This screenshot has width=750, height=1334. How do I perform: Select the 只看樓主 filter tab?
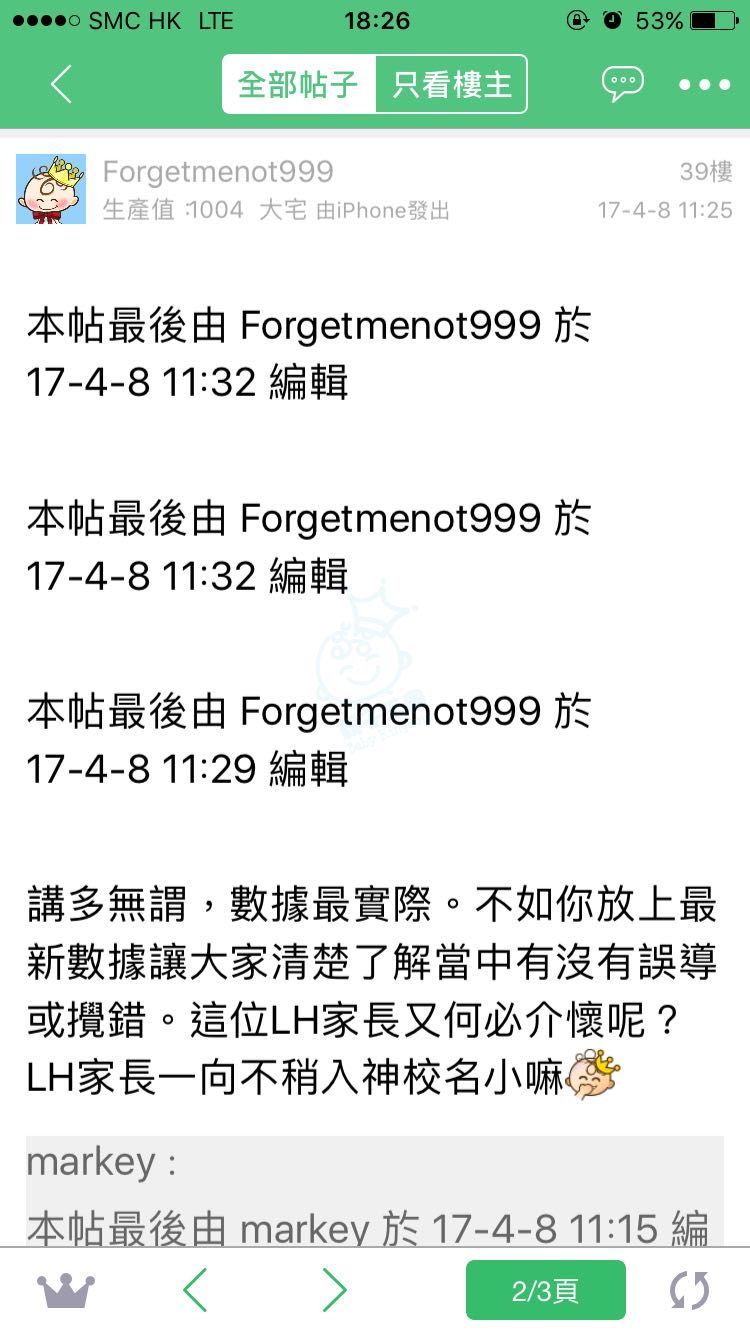(451, 84)
